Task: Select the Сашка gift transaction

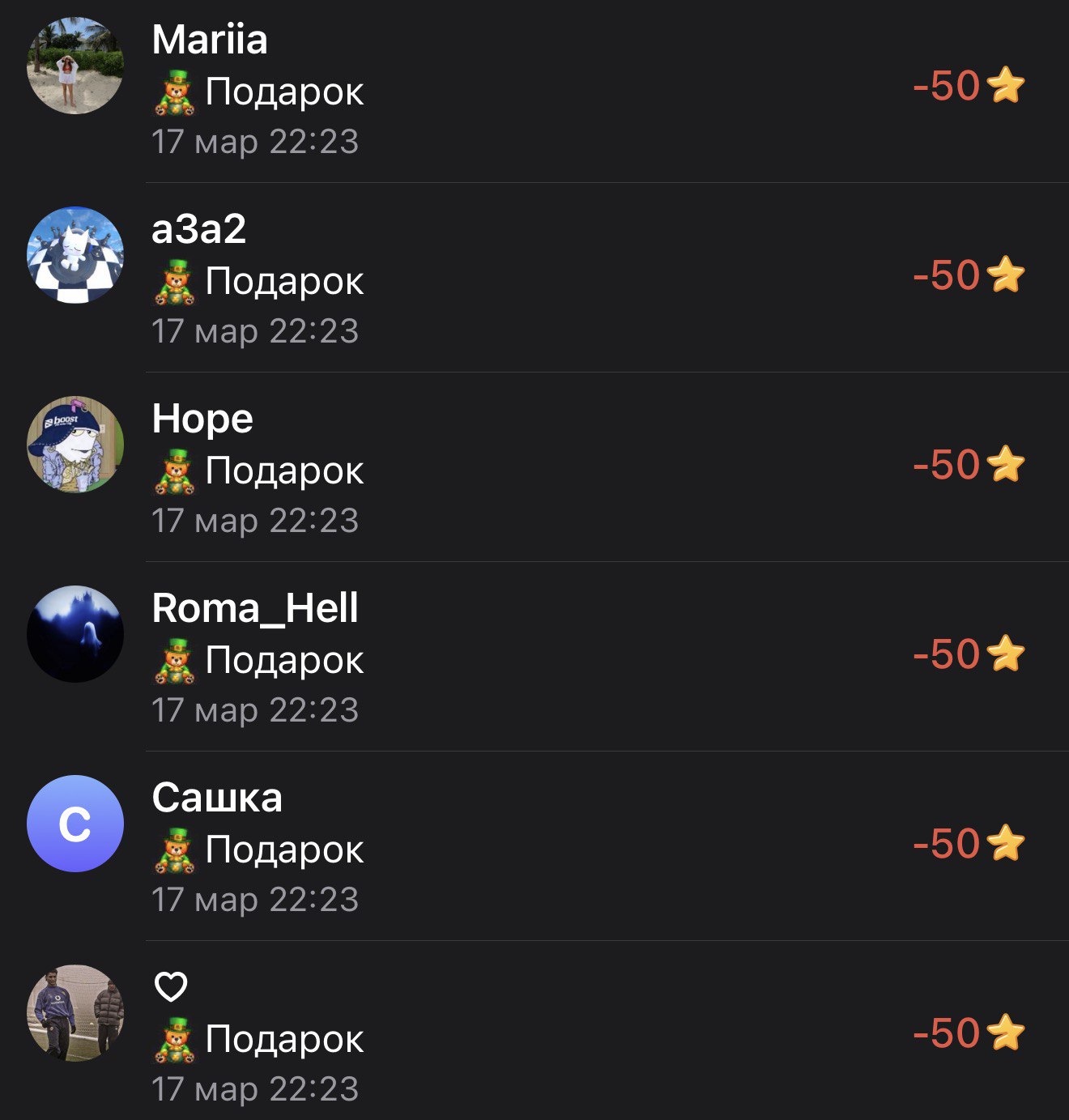Action: click(534, 847)
